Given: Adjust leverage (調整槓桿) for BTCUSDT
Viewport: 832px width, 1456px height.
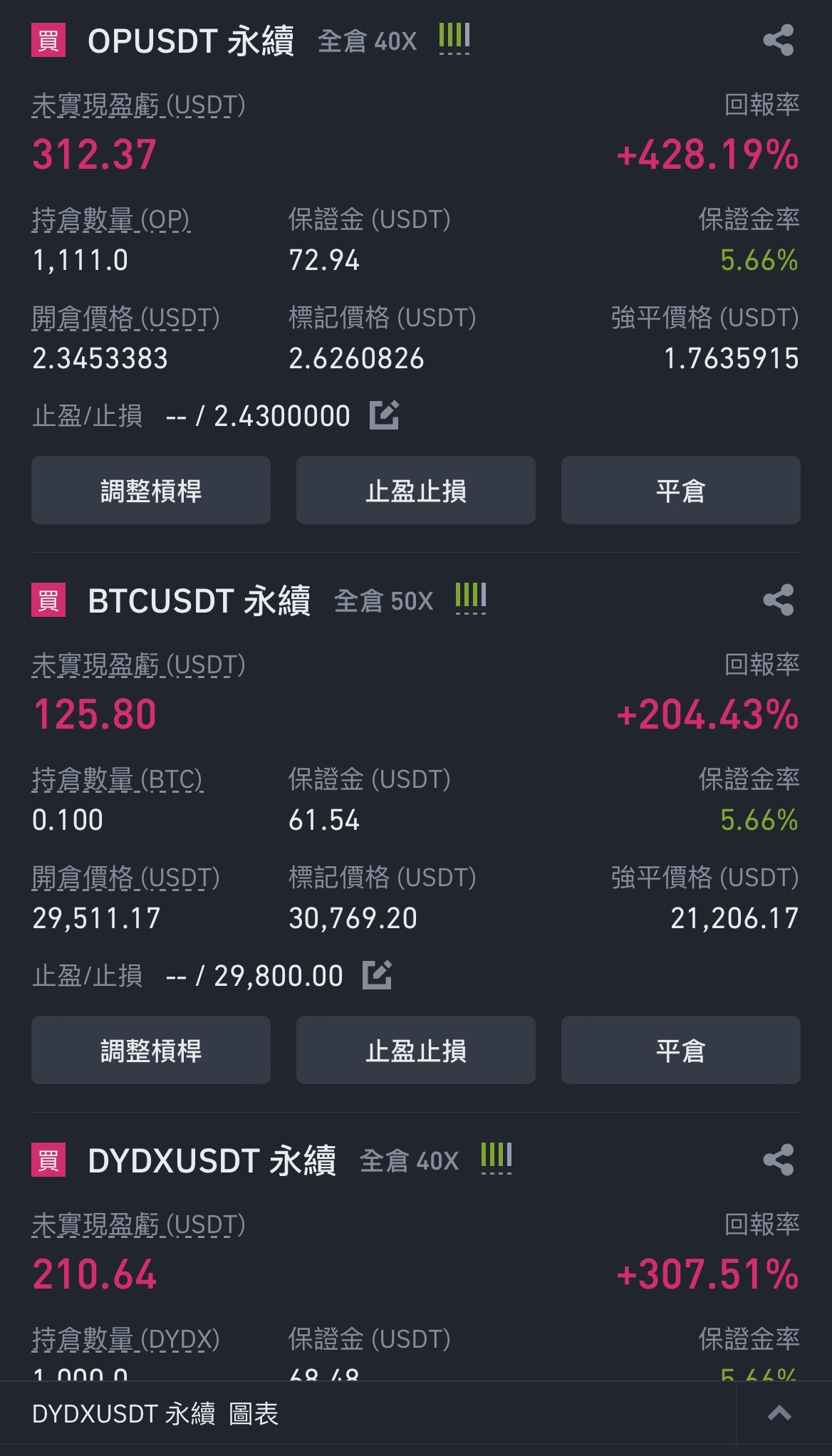Looking at the screenshot, I should [x=151, y=1050].
